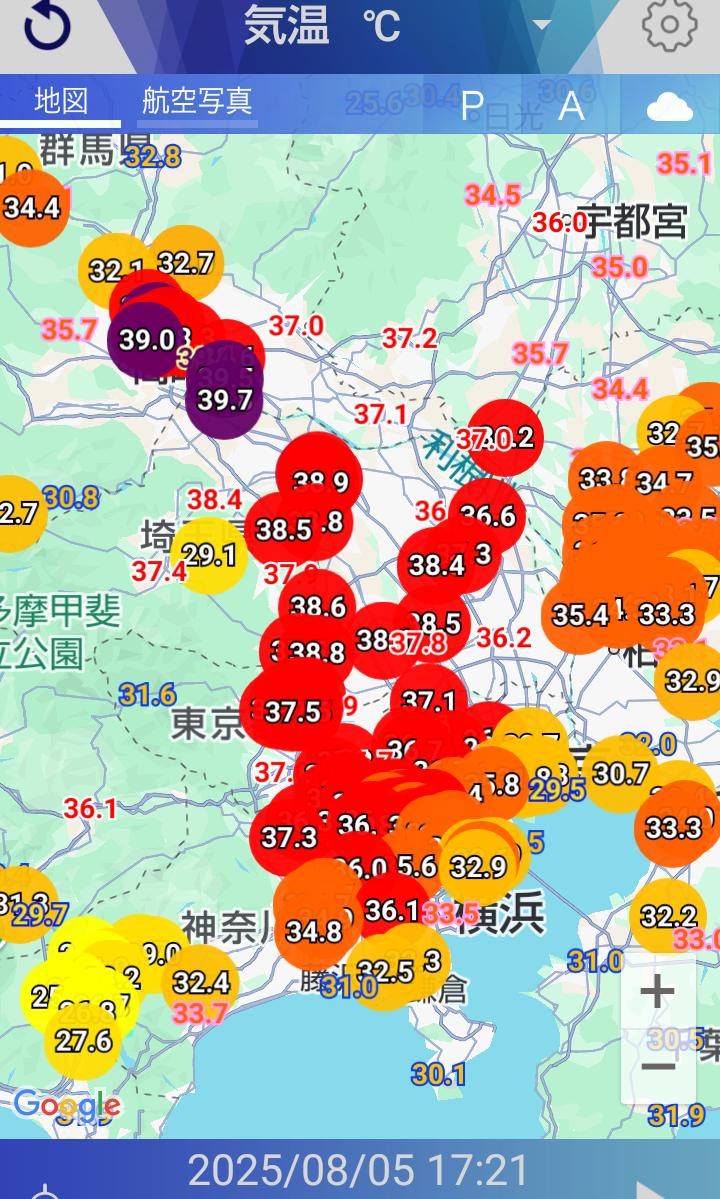720x1199 pixels.
Task: Select the 39.7 temperature marker
Action: 224,401
